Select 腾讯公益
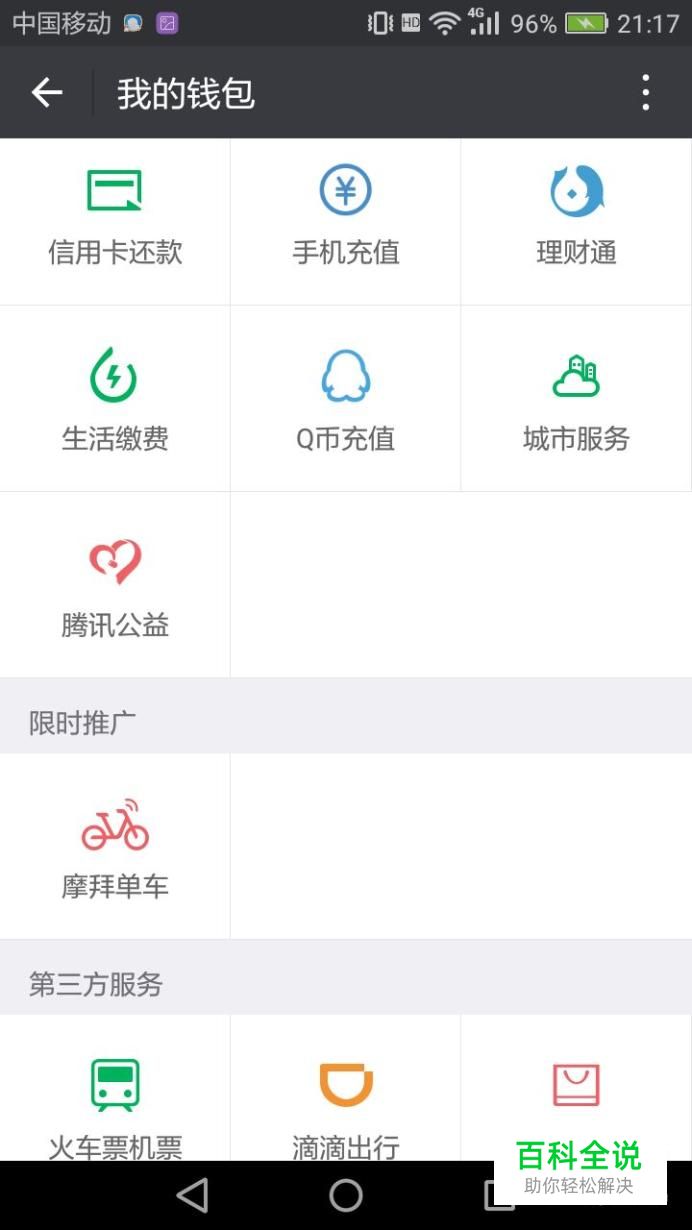The image size is (692, 1230). 115,585
